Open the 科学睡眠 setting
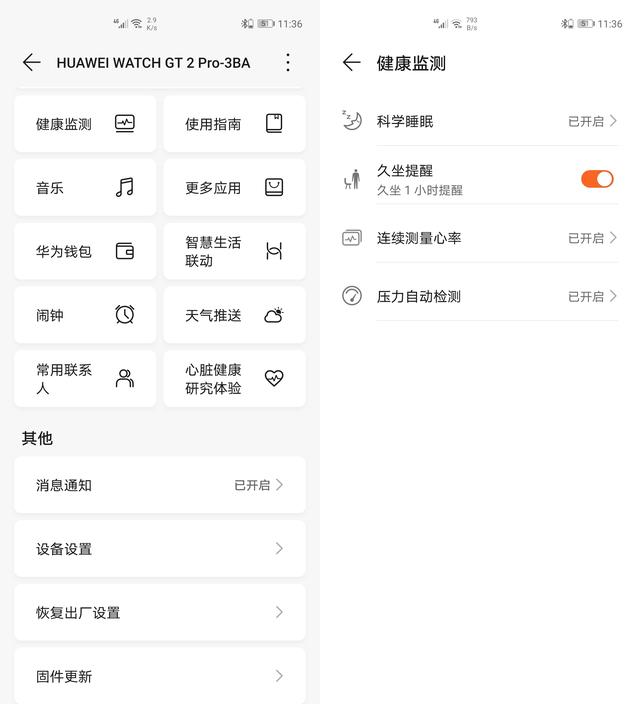The height and width of the screenshot is (704, 640). pos(480,121)
